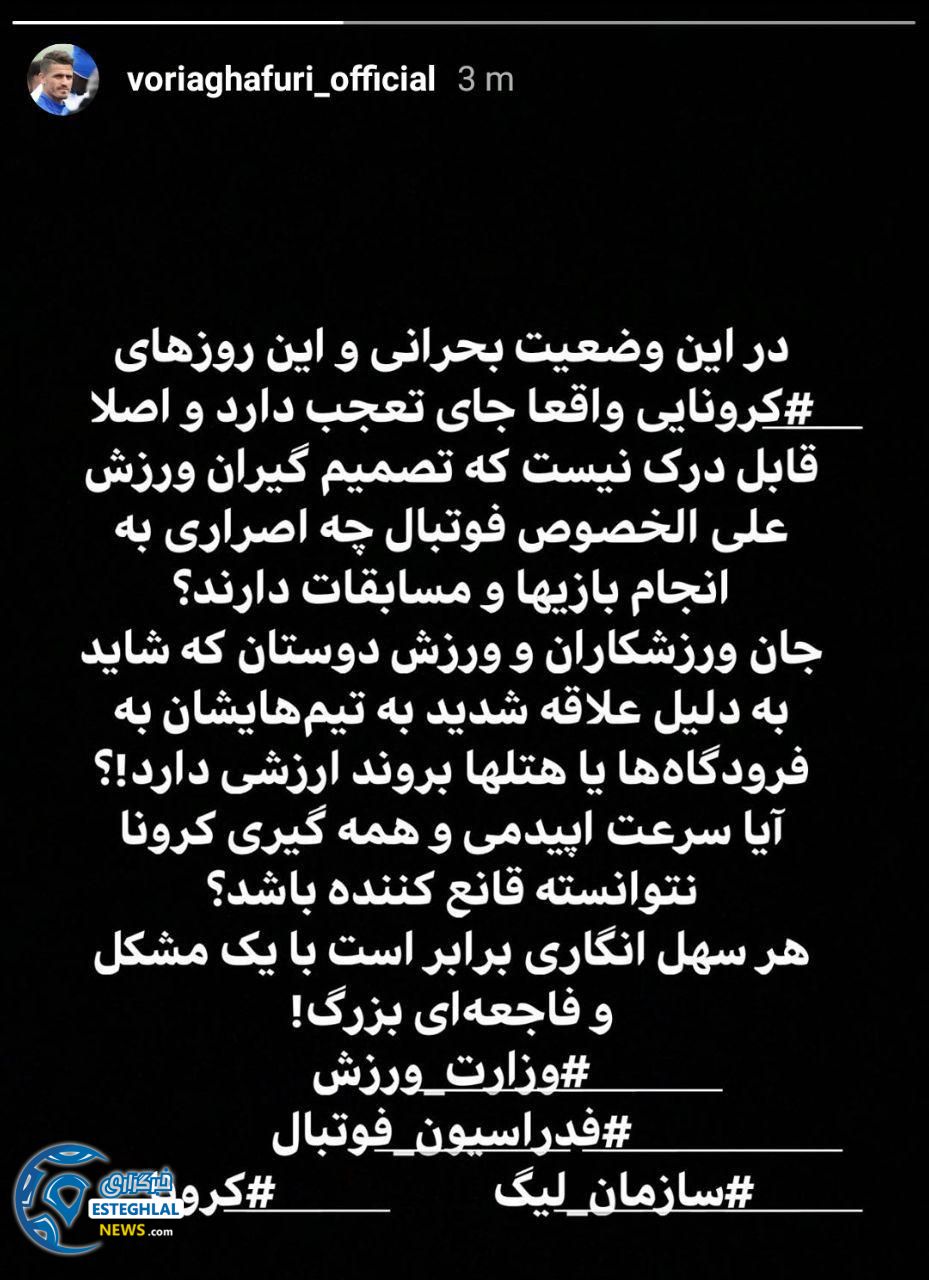Click the فاجعه‌ای بزرگ! closing line
Viewport: 929px width, 1280px height.
point(464,1012)
